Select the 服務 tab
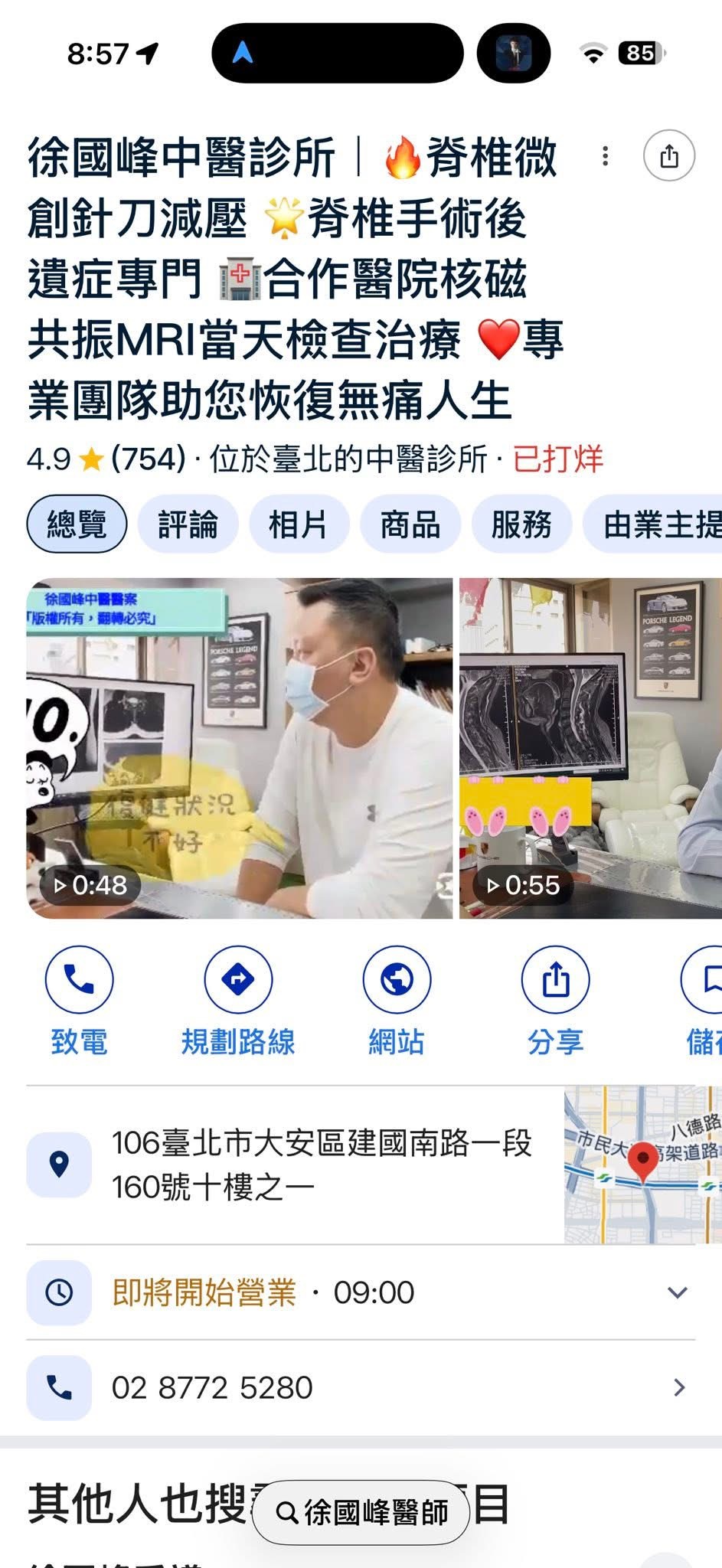 (521, 524)
